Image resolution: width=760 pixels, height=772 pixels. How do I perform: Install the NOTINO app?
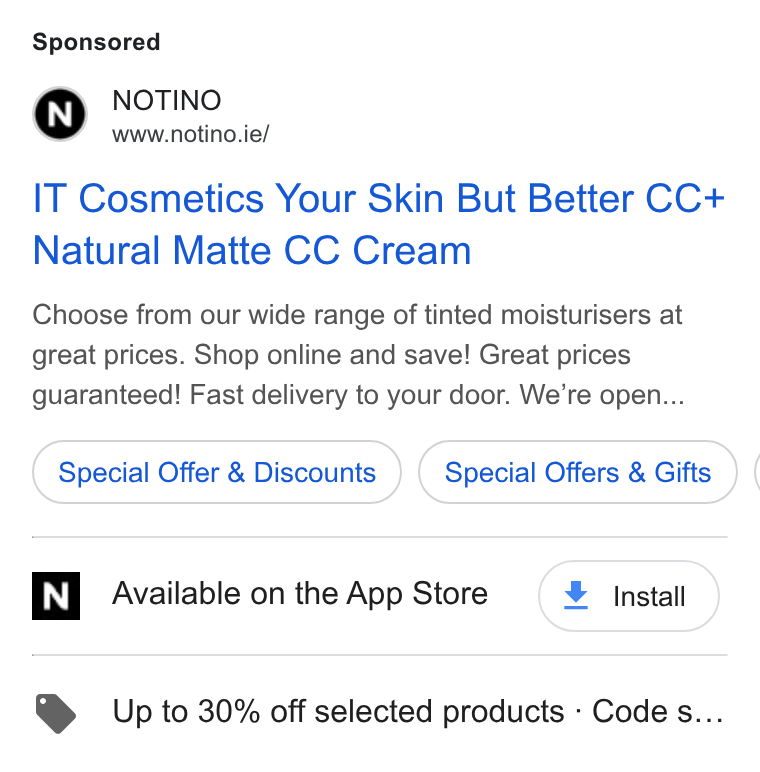click(x=629, y=596)
